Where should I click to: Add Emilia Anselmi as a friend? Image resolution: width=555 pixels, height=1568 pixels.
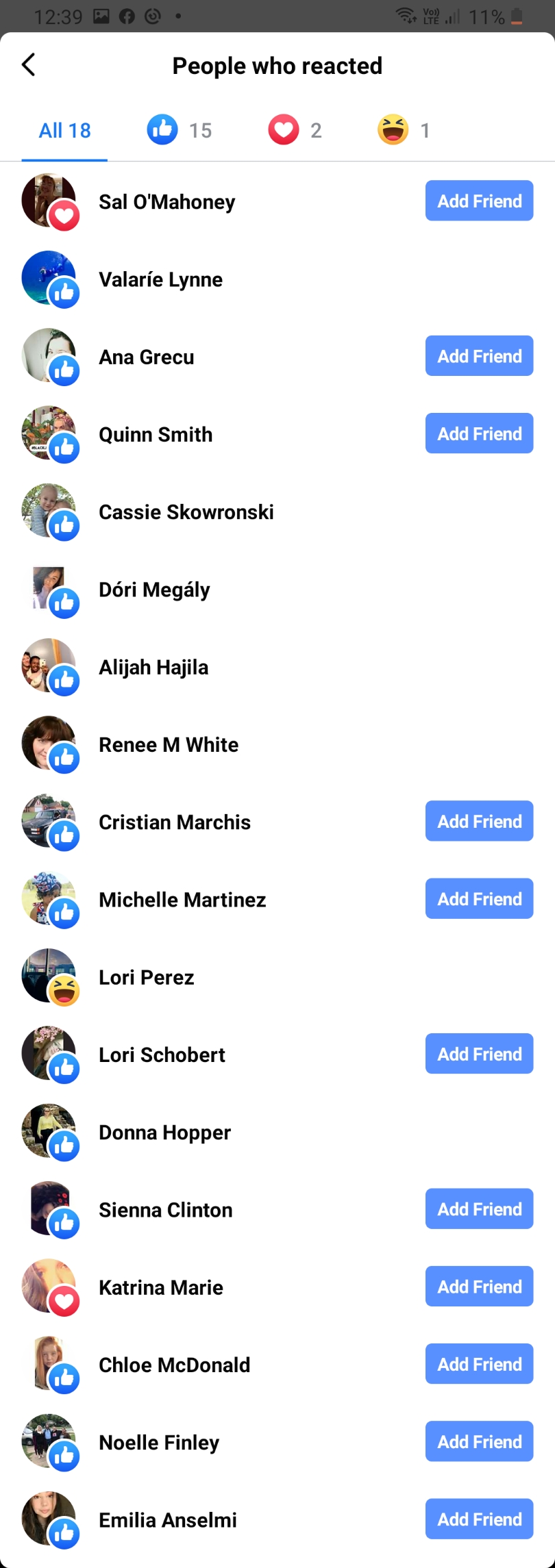click(x=479, y=1519)
